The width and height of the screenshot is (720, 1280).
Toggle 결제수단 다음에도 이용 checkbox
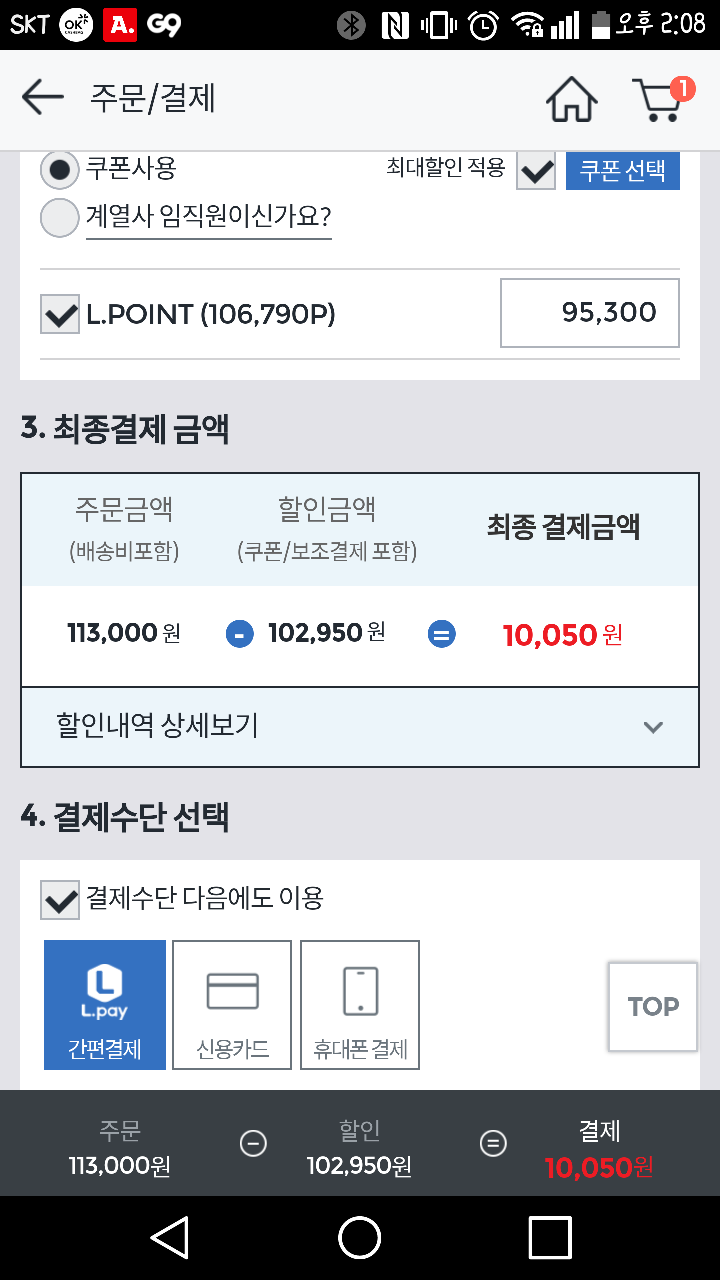point(60,899)
